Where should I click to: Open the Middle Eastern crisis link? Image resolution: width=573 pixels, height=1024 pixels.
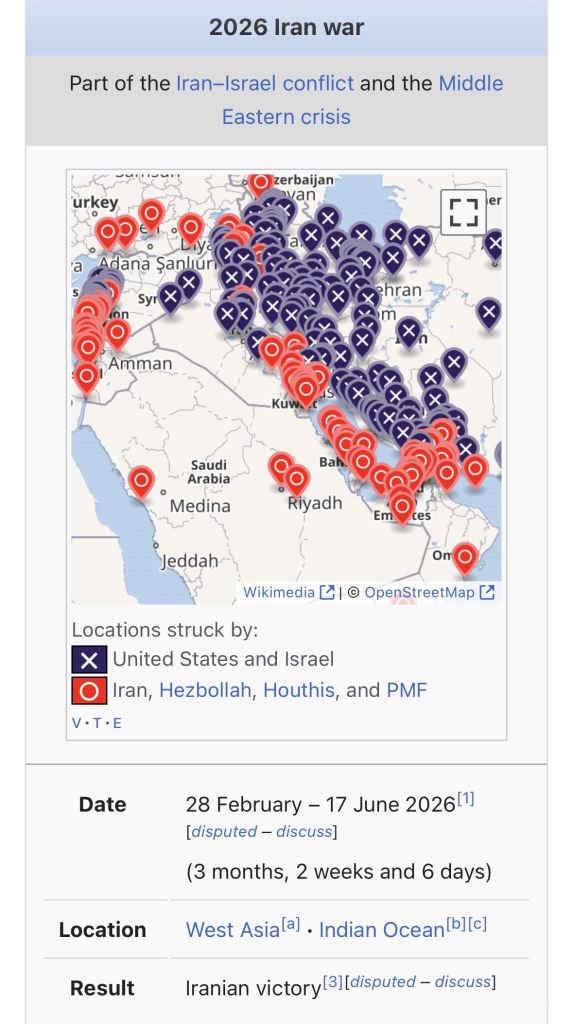[363, 100]
